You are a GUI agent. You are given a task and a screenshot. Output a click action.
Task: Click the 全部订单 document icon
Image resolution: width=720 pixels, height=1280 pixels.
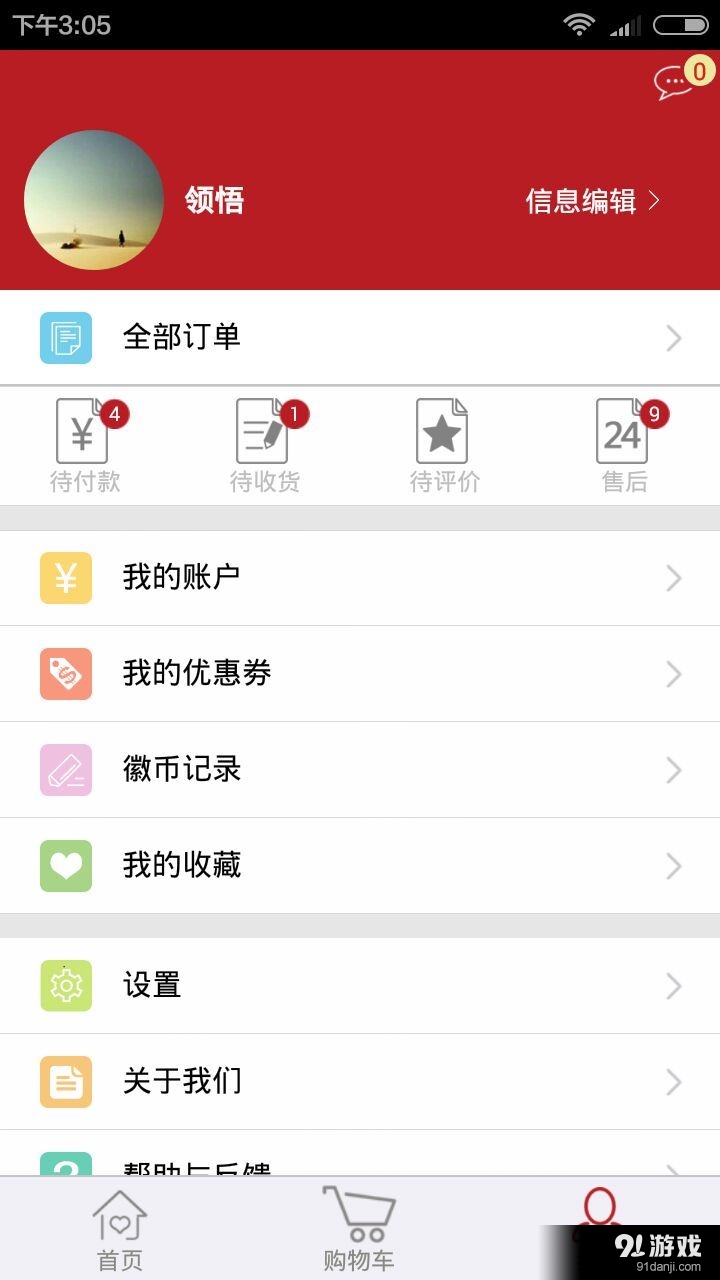coord(65,337)
